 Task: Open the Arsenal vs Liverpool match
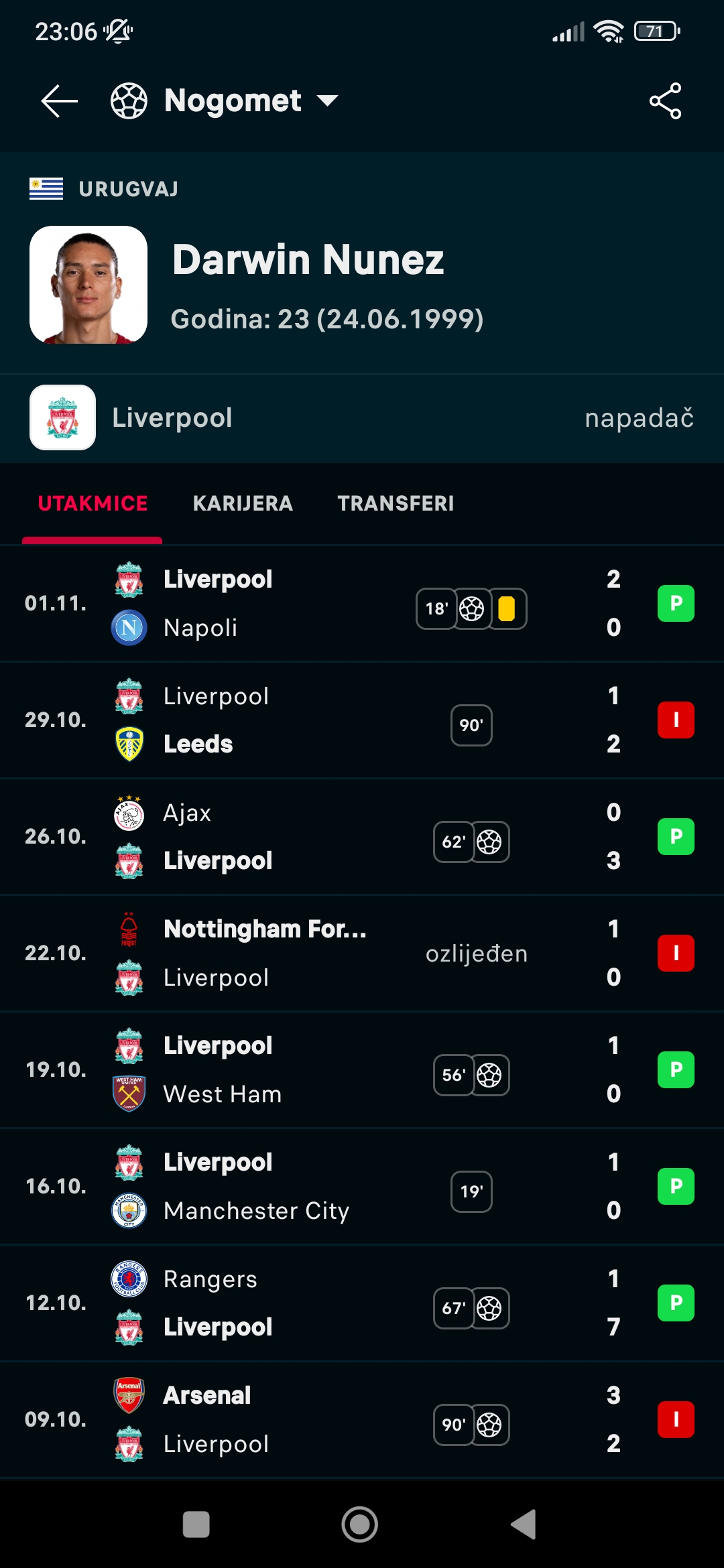coord(362,1420)
